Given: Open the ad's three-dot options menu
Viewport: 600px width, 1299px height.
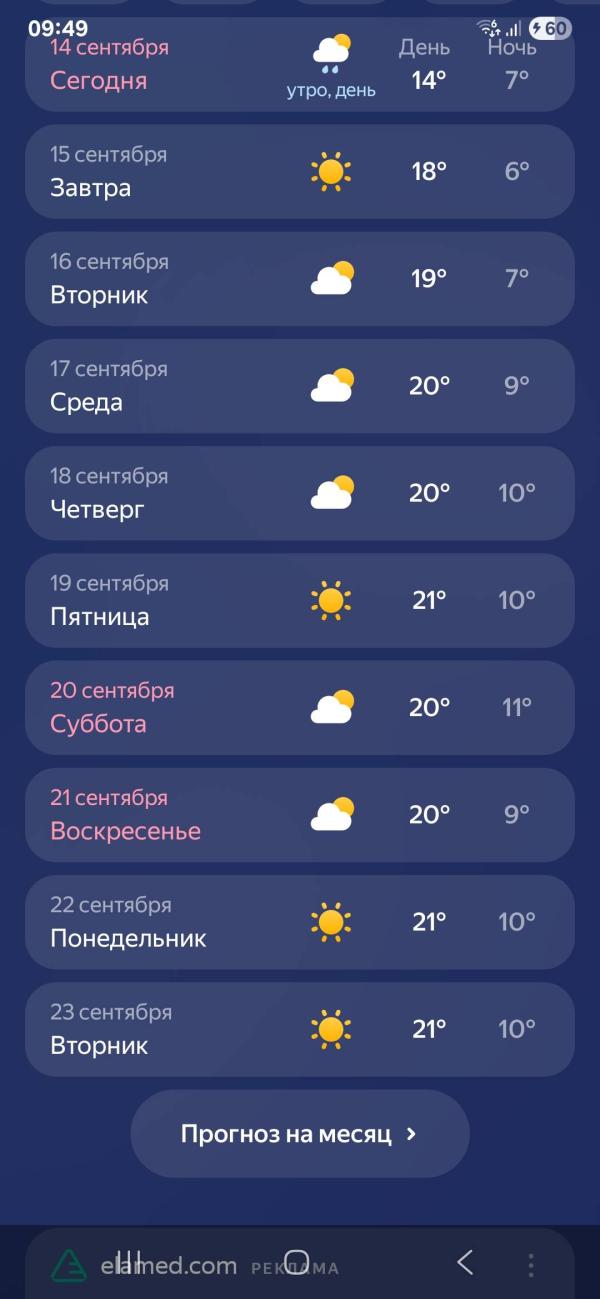Looking at the screenshot, I should coord(532,1264).
